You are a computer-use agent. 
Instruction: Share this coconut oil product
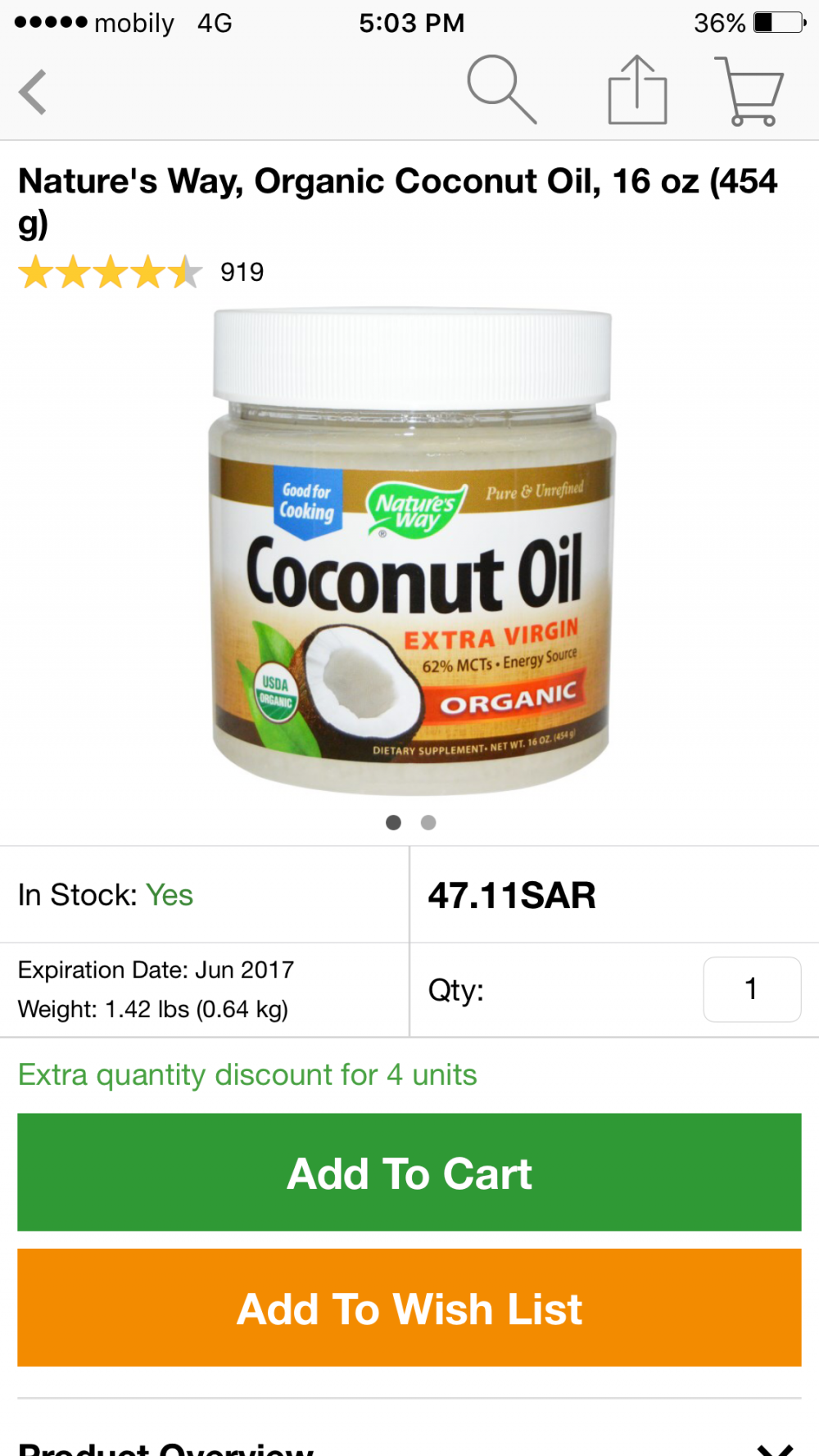[x=637, y=91]
